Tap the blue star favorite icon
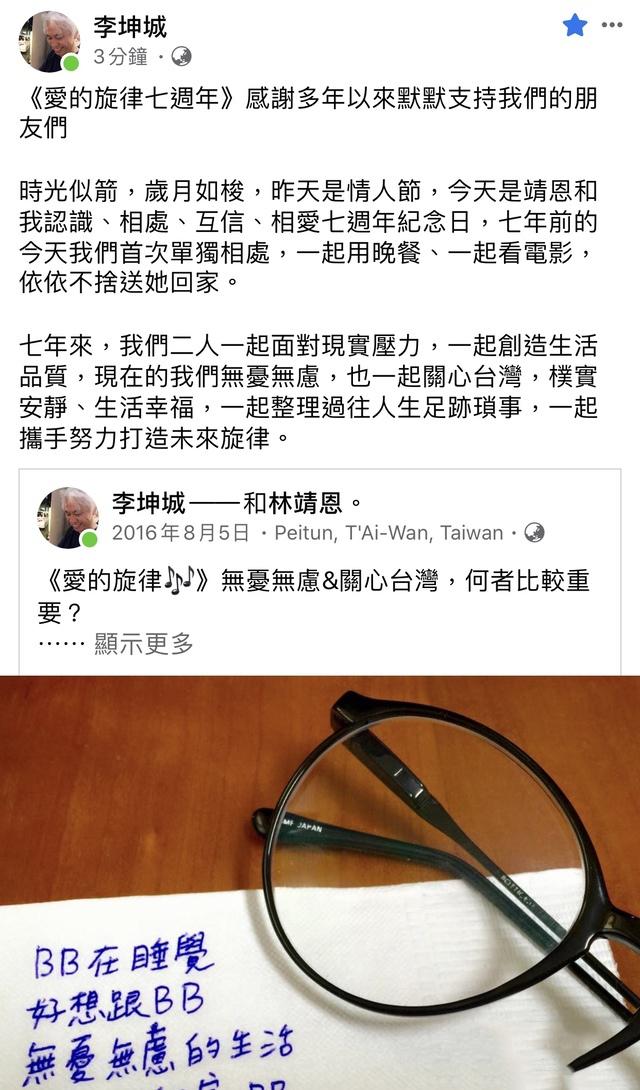The height and width of the screenshot is (1090, 640). [574, 26]
